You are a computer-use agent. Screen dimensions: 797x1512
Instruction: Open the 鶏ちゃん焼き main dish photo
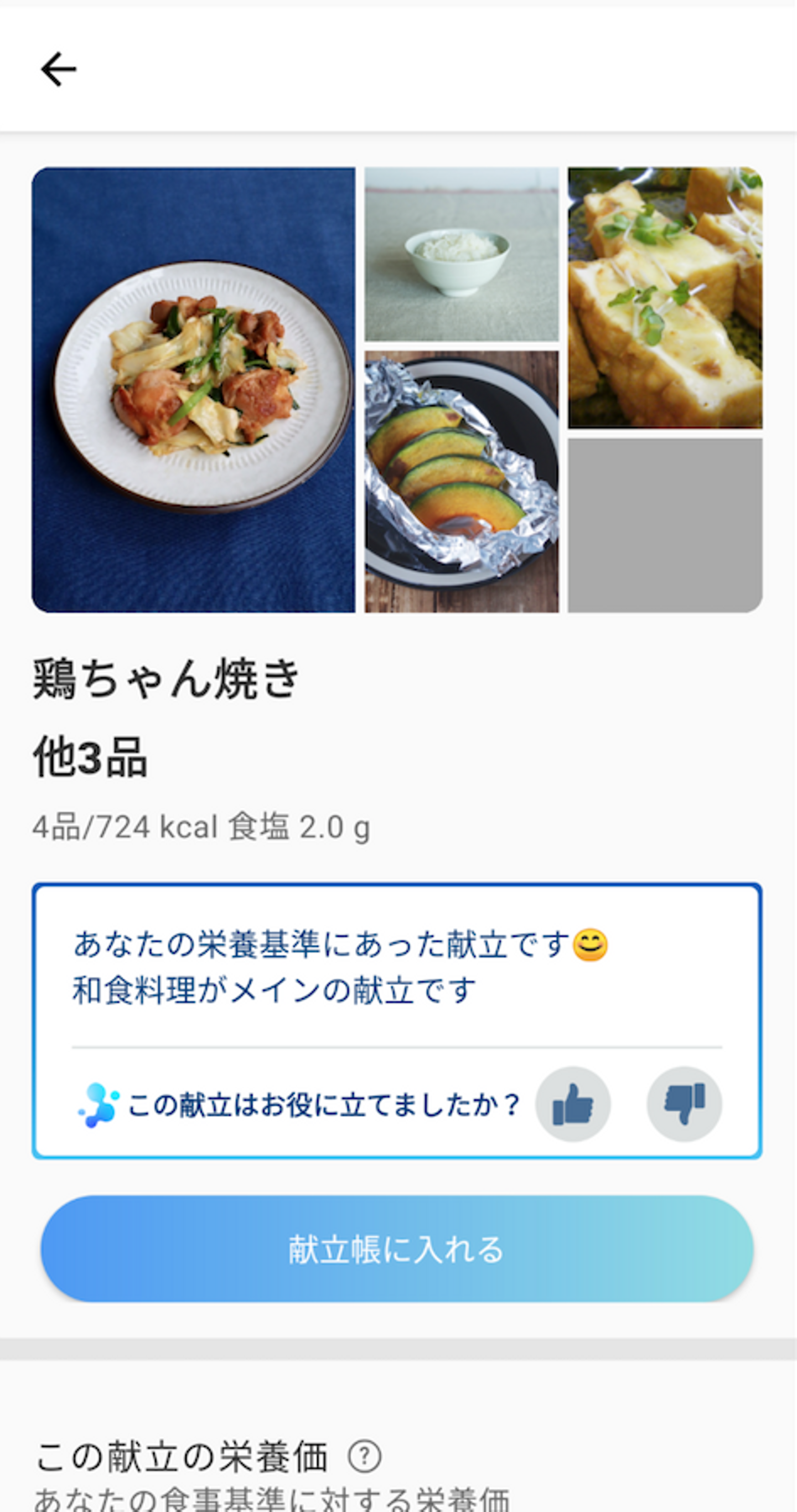tap(194, 390)
